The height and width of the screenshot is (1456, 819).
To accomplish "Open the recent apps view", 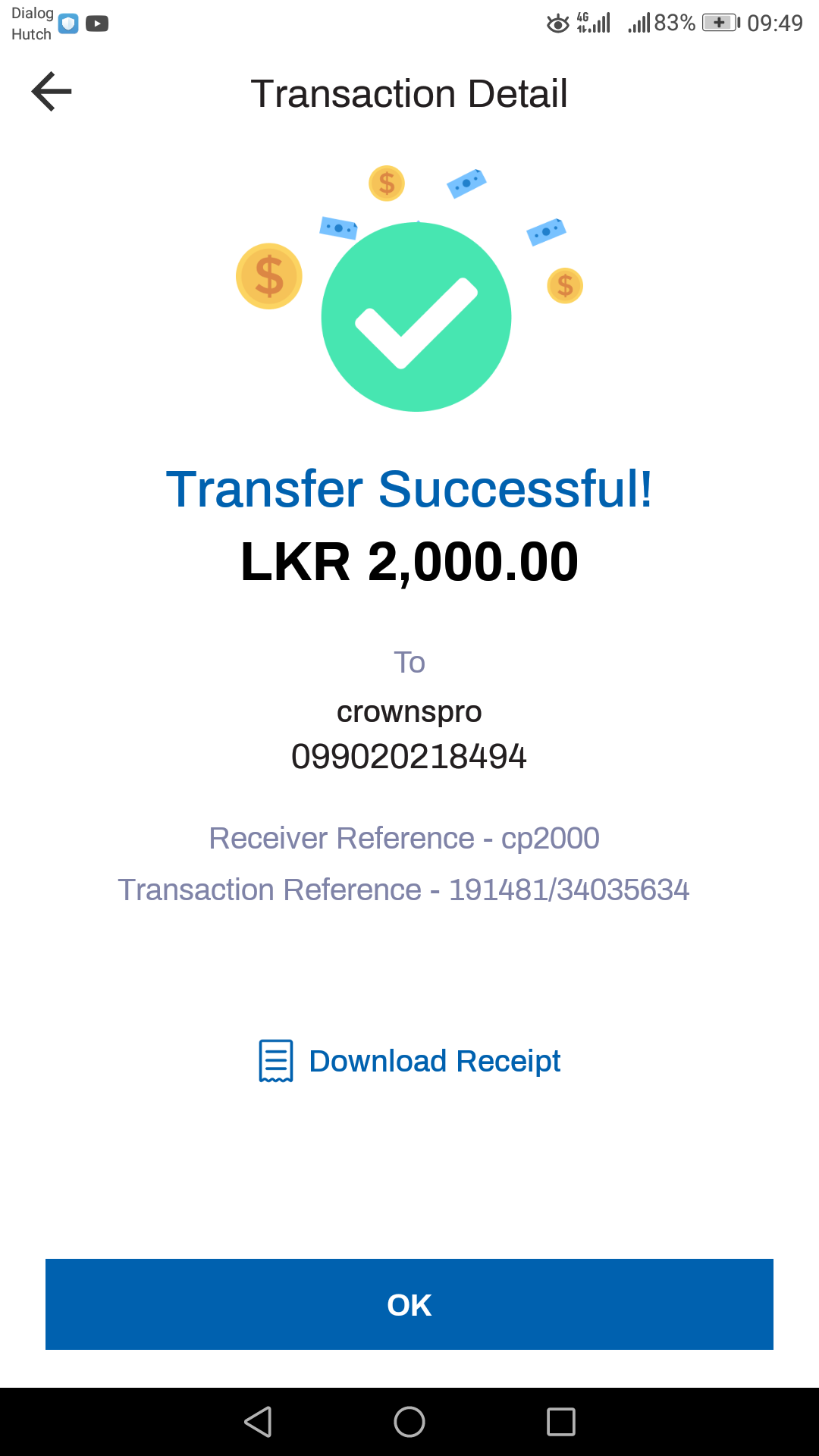I will 561,1422.
